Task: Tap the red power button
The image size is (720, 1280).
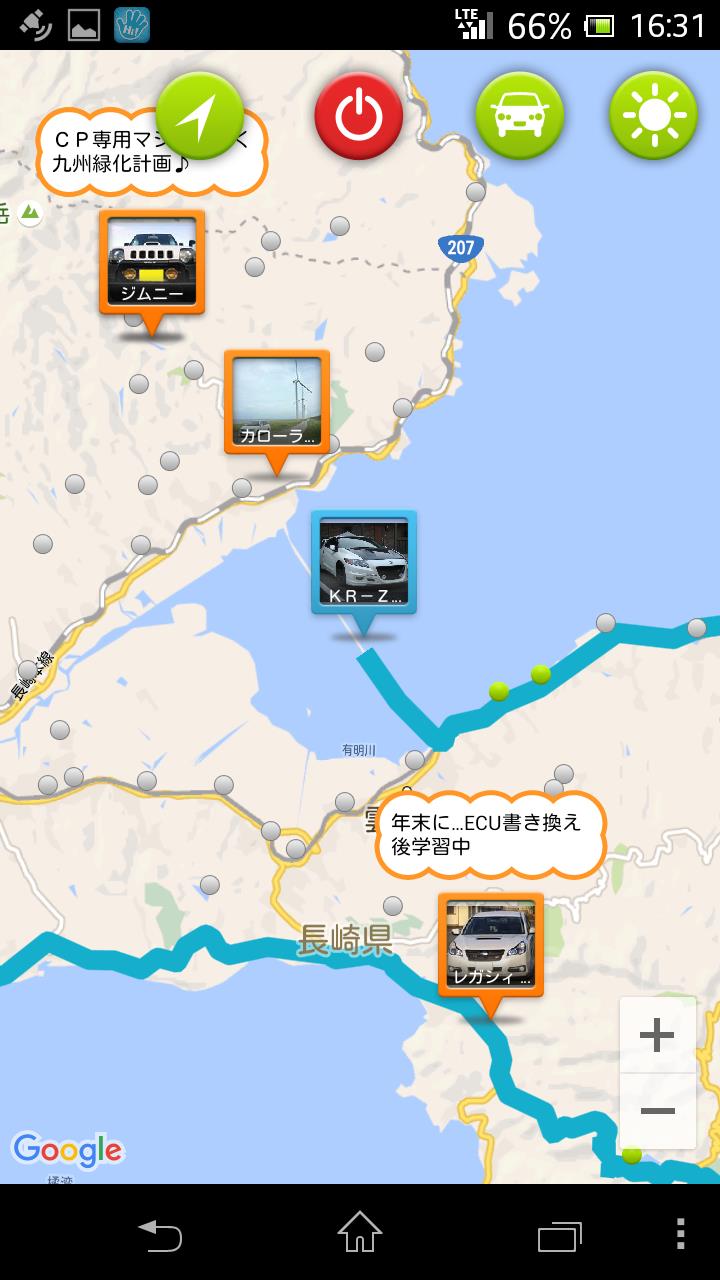Action: pyautogui.click(x=359, y=116)
